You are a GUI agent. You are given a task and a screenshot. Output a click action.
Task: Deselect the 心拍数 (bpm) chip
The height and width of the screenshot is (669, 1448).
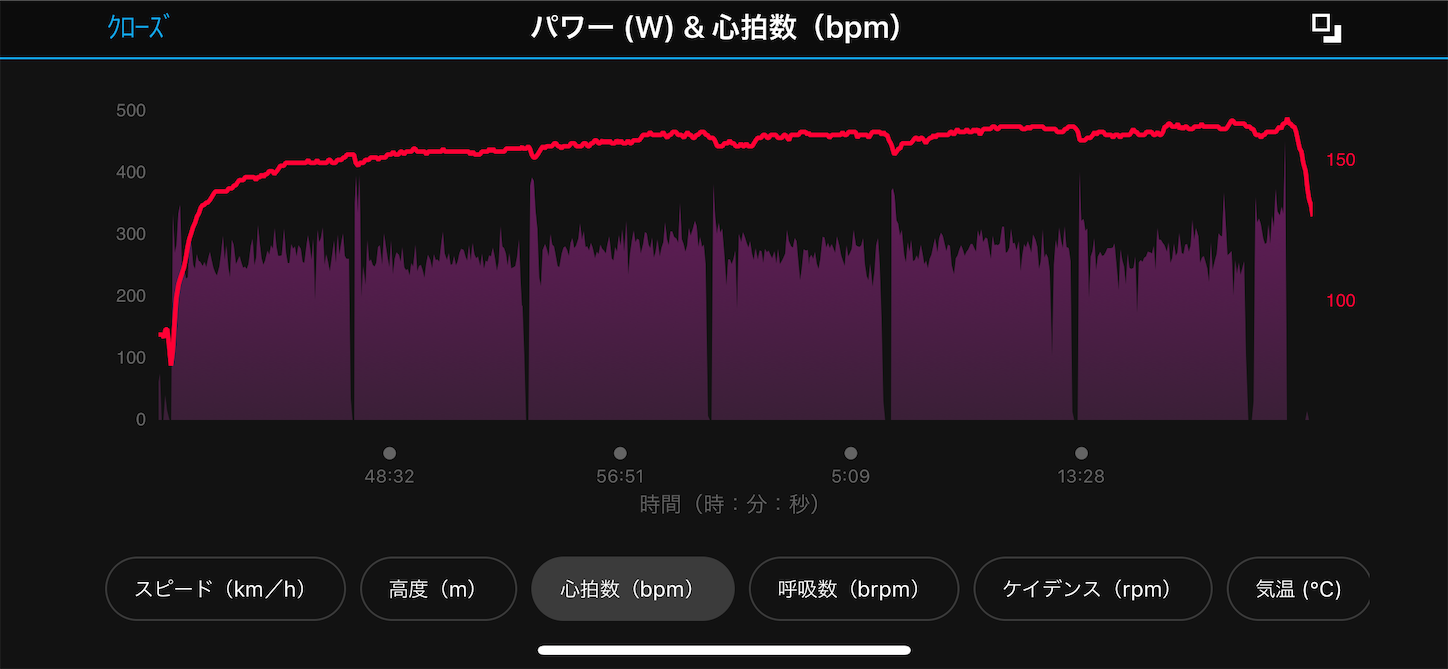click(x=633, y=589)
